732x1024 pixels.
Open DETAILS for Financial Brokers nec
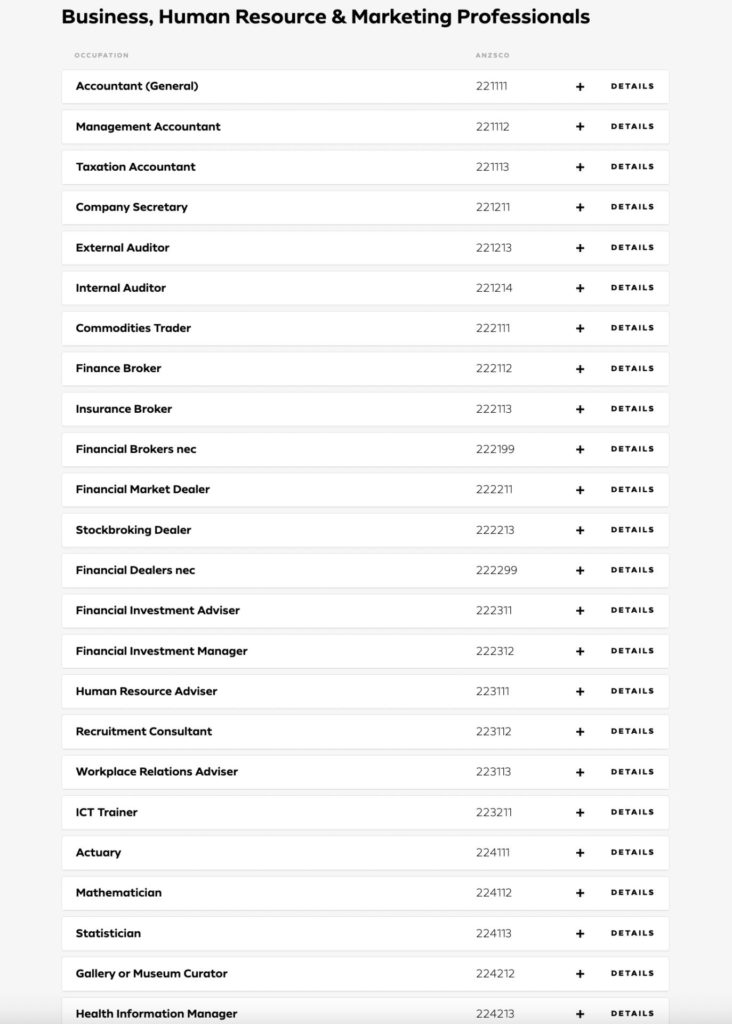click(631, 449)
